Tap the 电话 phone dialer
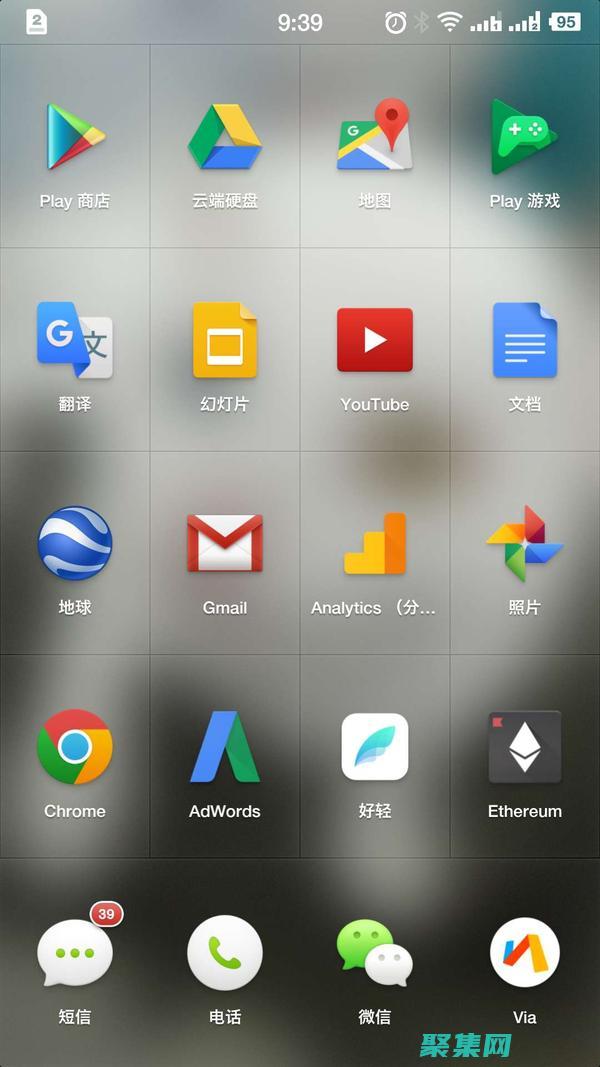Image resolution: width=600 pixels, height=1067 pixels. pos(225,953)
